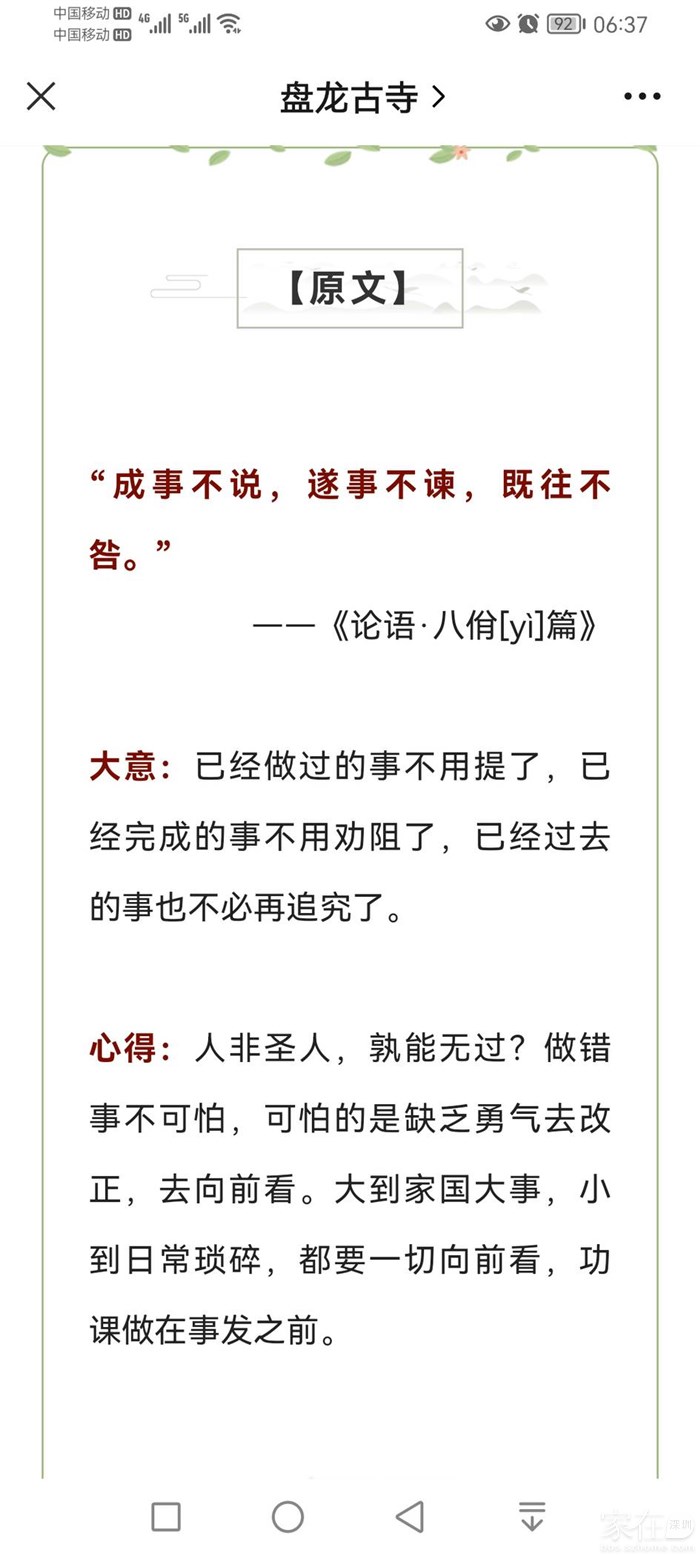Tap the hide navigation bar arrow
The image size is (700, 1555).
click(x=532, y=1517)
